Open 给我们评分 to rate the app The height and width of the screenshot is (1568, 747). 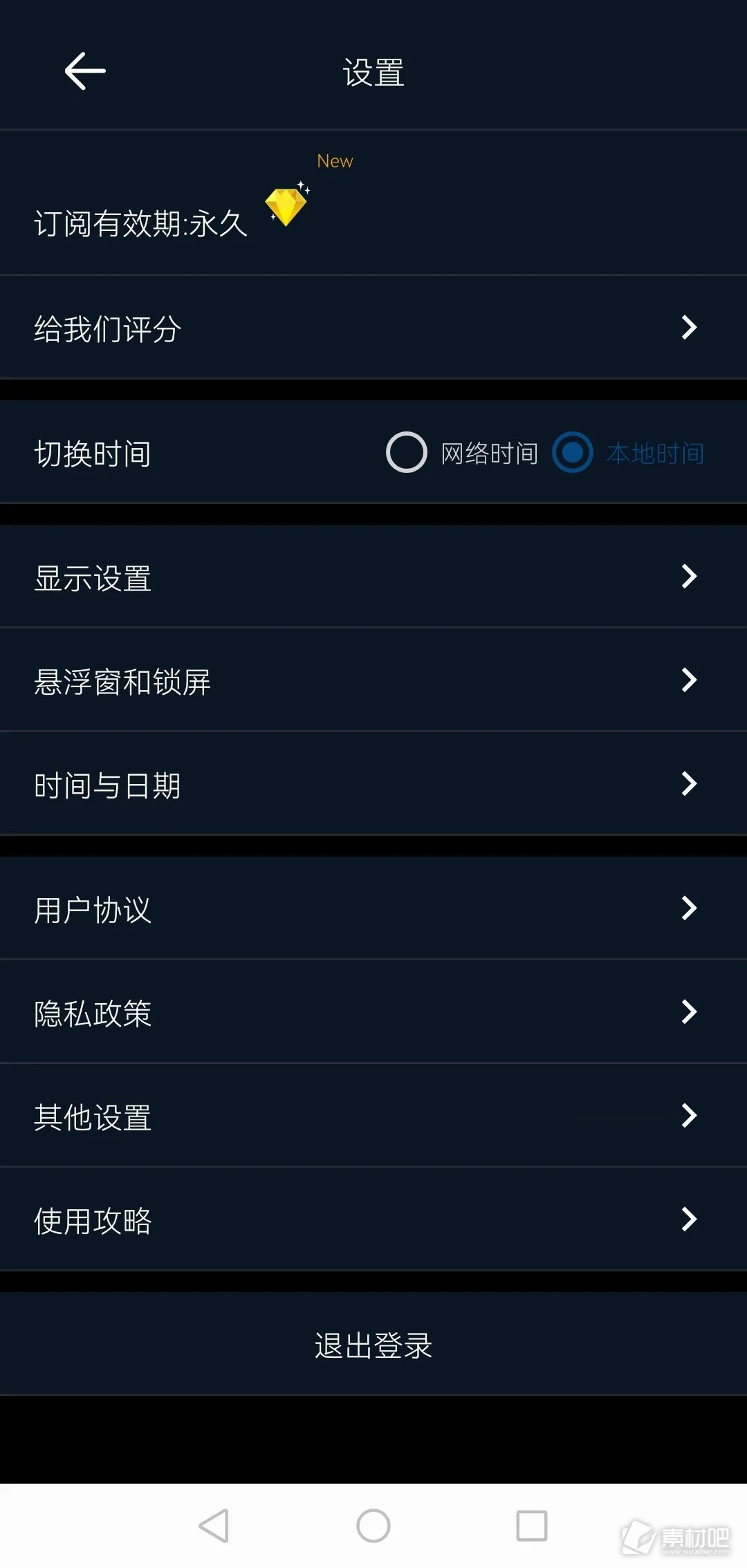coord(373,328)
